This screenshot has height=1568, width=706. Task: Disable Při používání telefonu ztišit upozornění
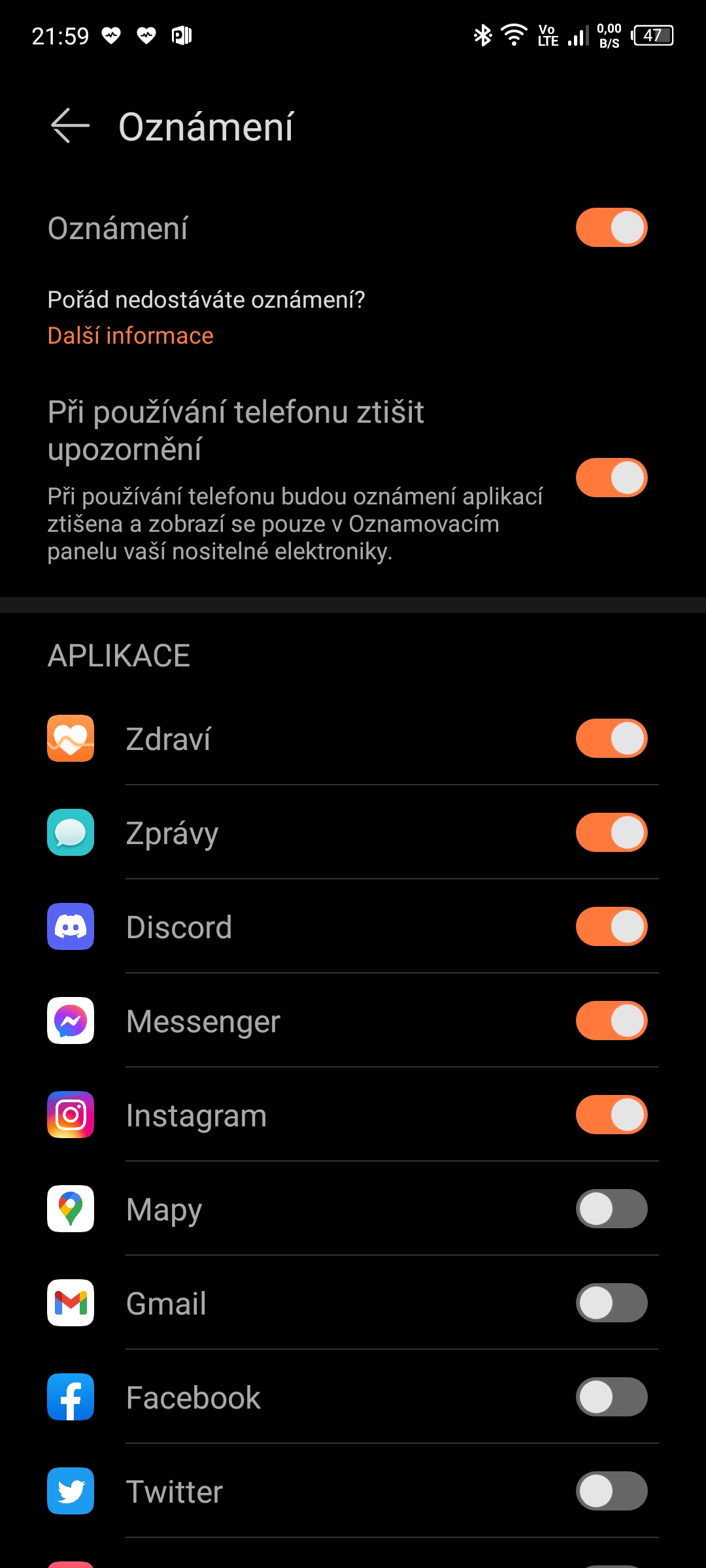click(611, 478)
